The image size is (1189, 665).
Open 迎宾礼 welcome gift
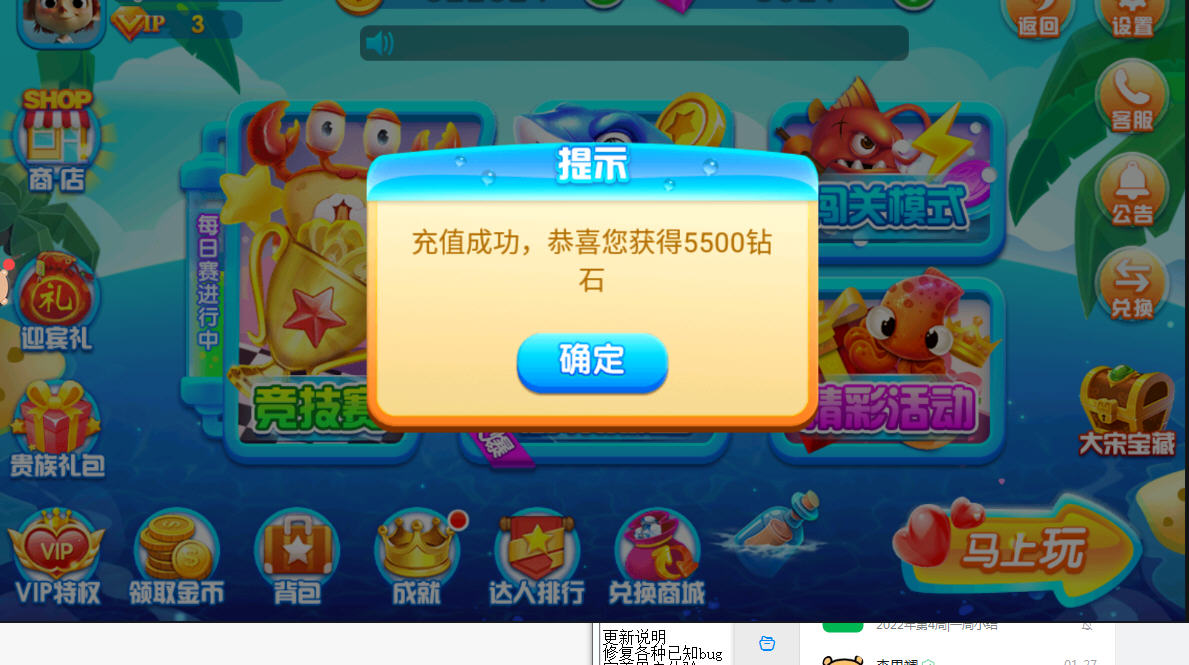click(x=57, y=302)
